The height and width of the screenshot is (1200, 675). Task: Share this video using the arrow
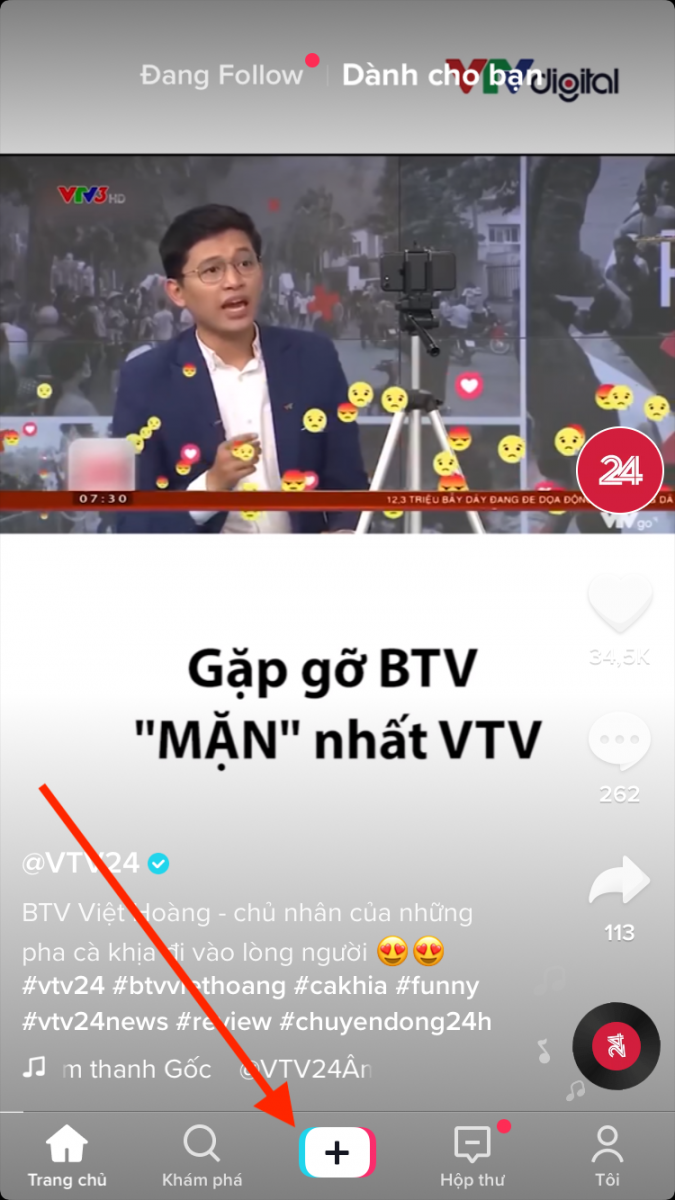click(619, 885)
